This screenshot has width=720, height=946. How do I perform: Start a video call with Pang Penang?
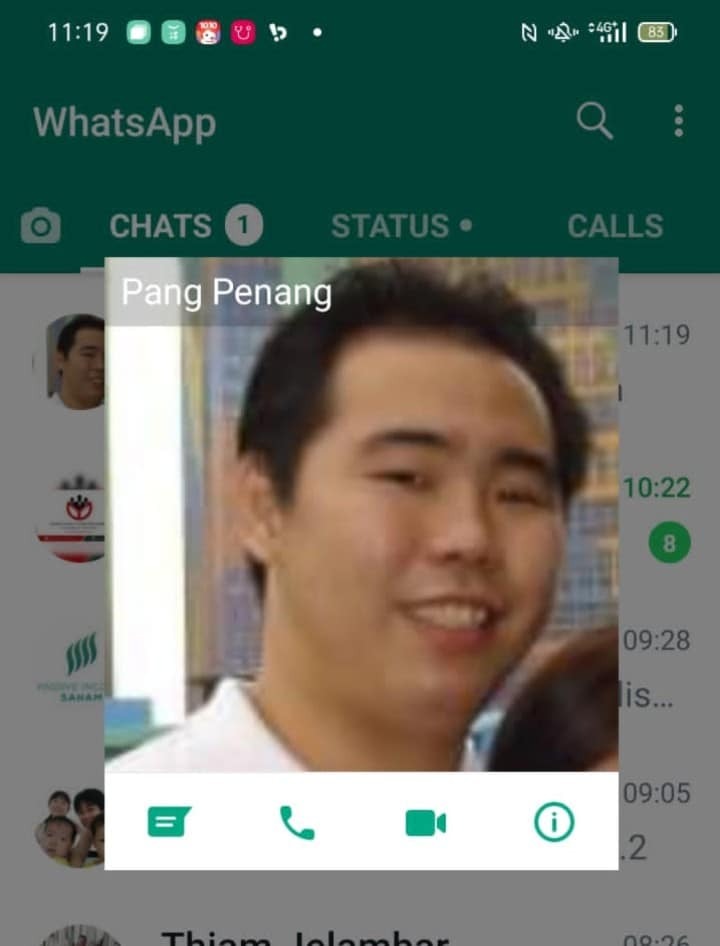pos(425,822)
